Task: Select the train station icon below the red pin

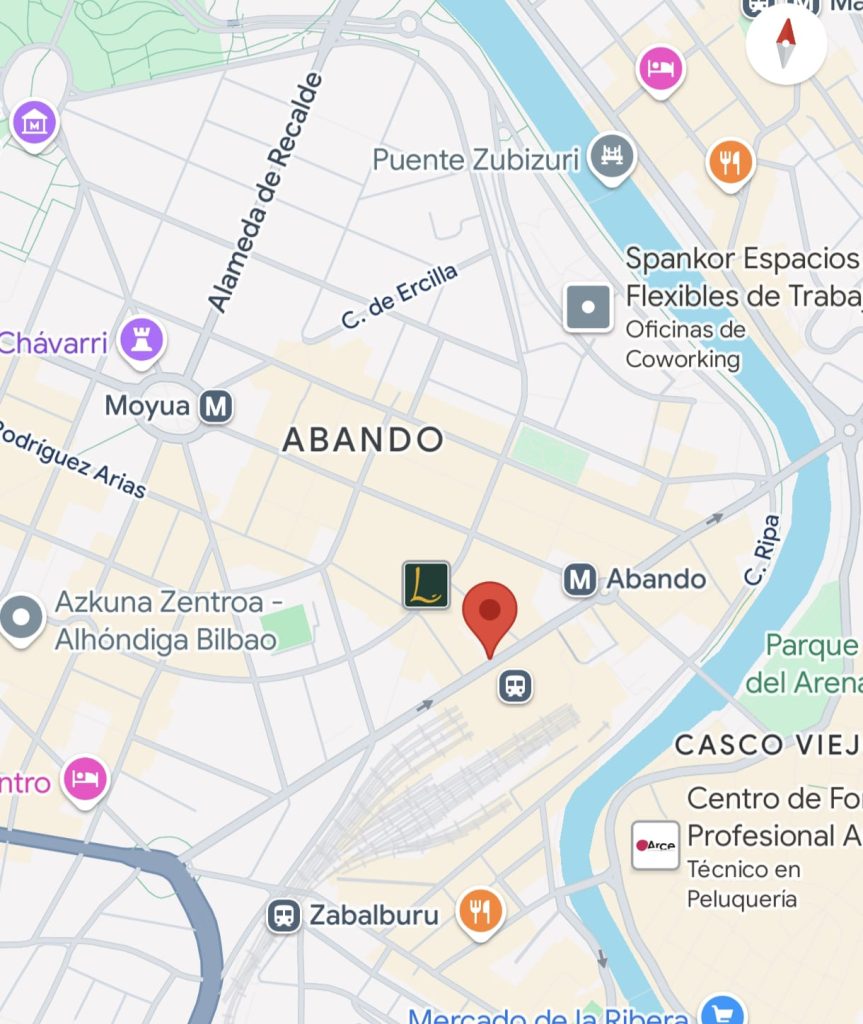Action: click(x=515, y=686)
